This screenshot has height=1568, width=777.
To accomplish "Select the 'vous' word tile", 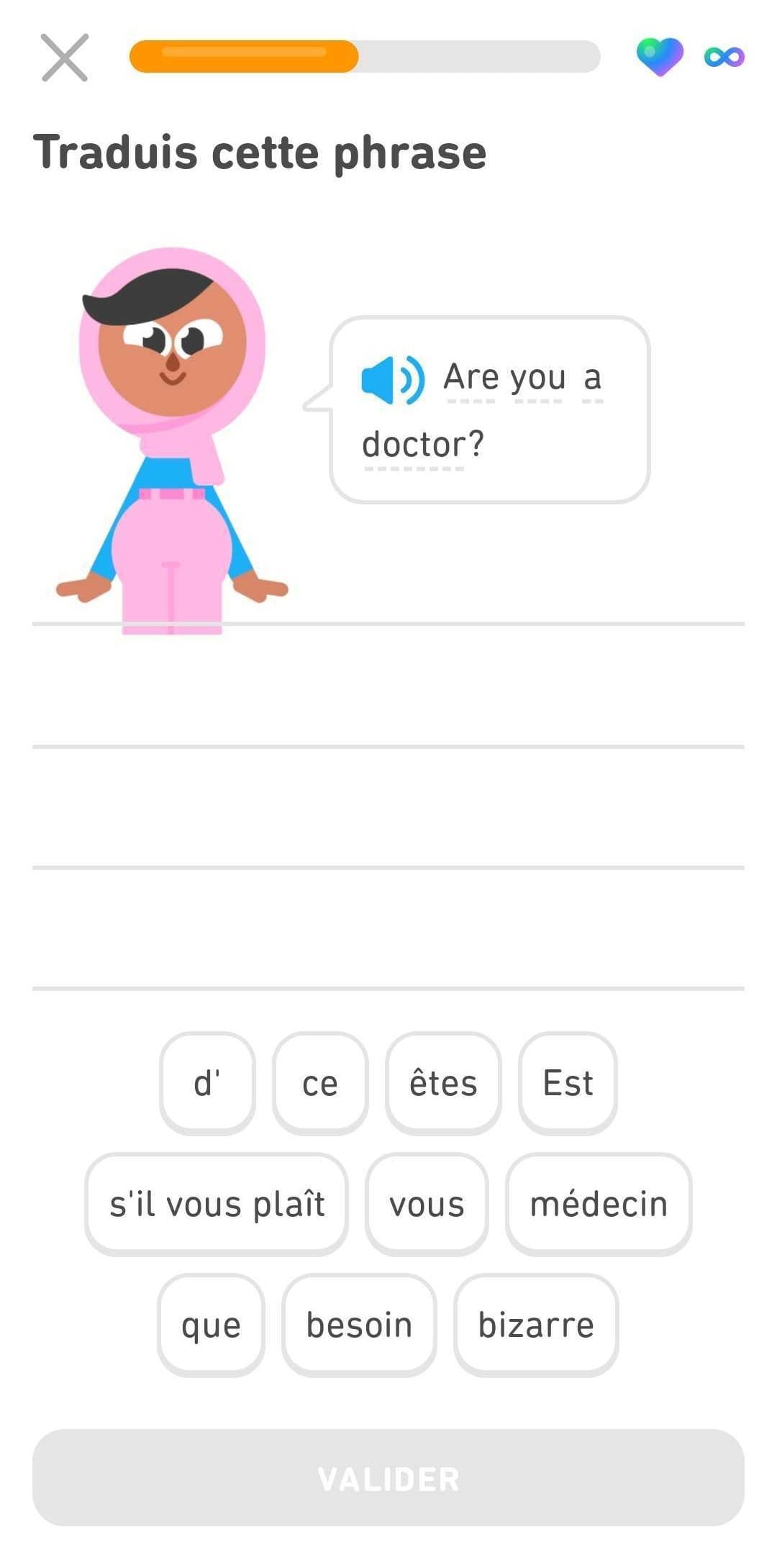I will tap(426, 1204).
